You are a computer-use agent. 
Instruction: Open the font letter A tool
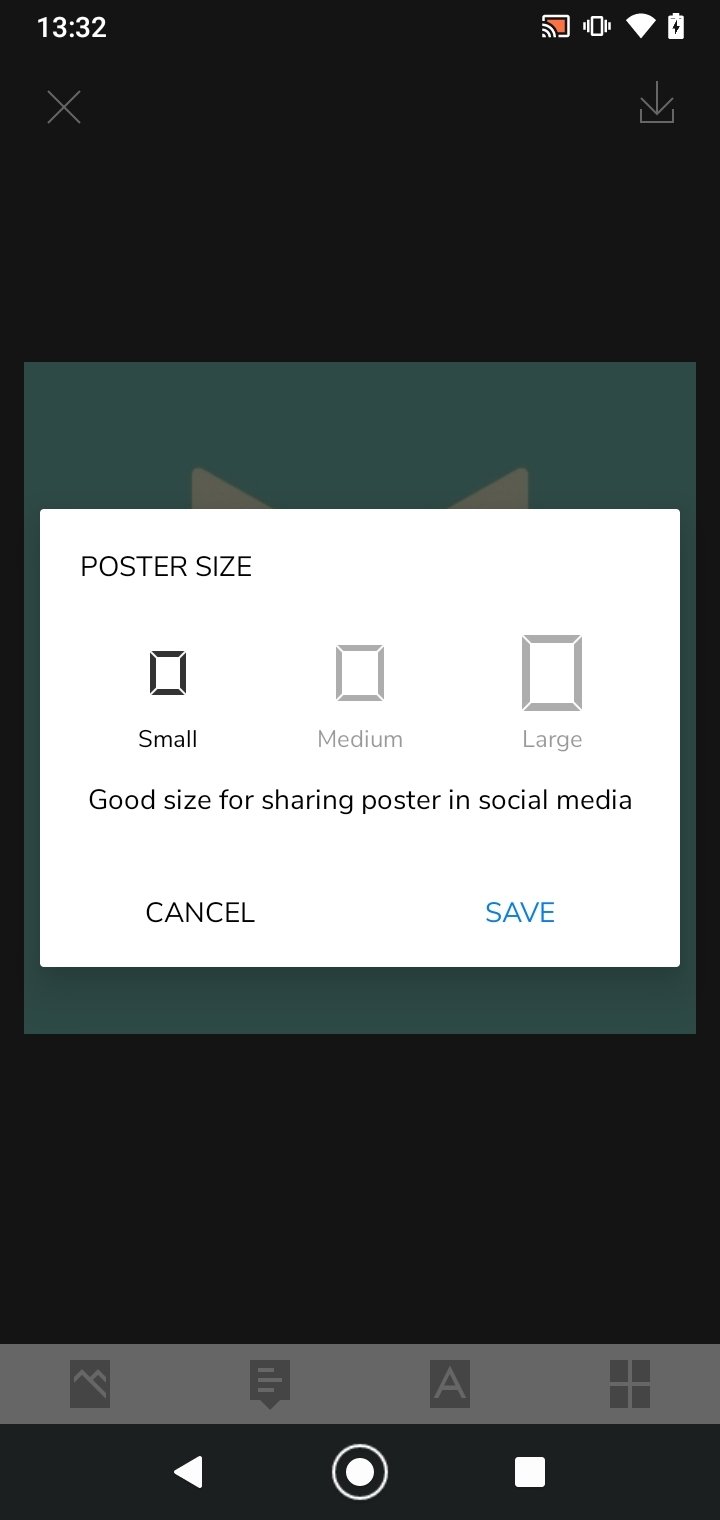point(450,1384)
